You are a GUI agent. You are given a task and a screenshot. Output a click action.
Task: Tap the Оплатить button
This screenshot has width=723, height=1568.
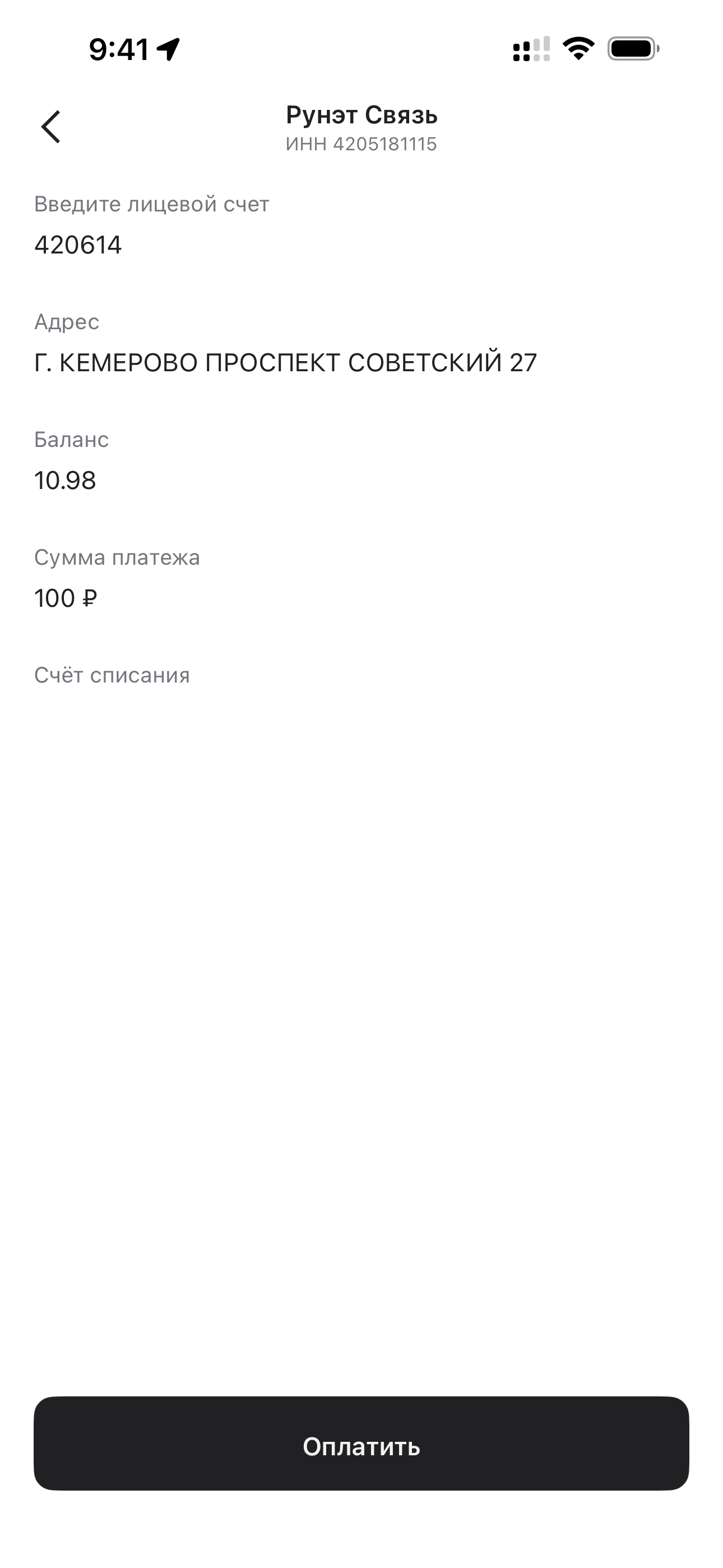tap(361, 1446)
